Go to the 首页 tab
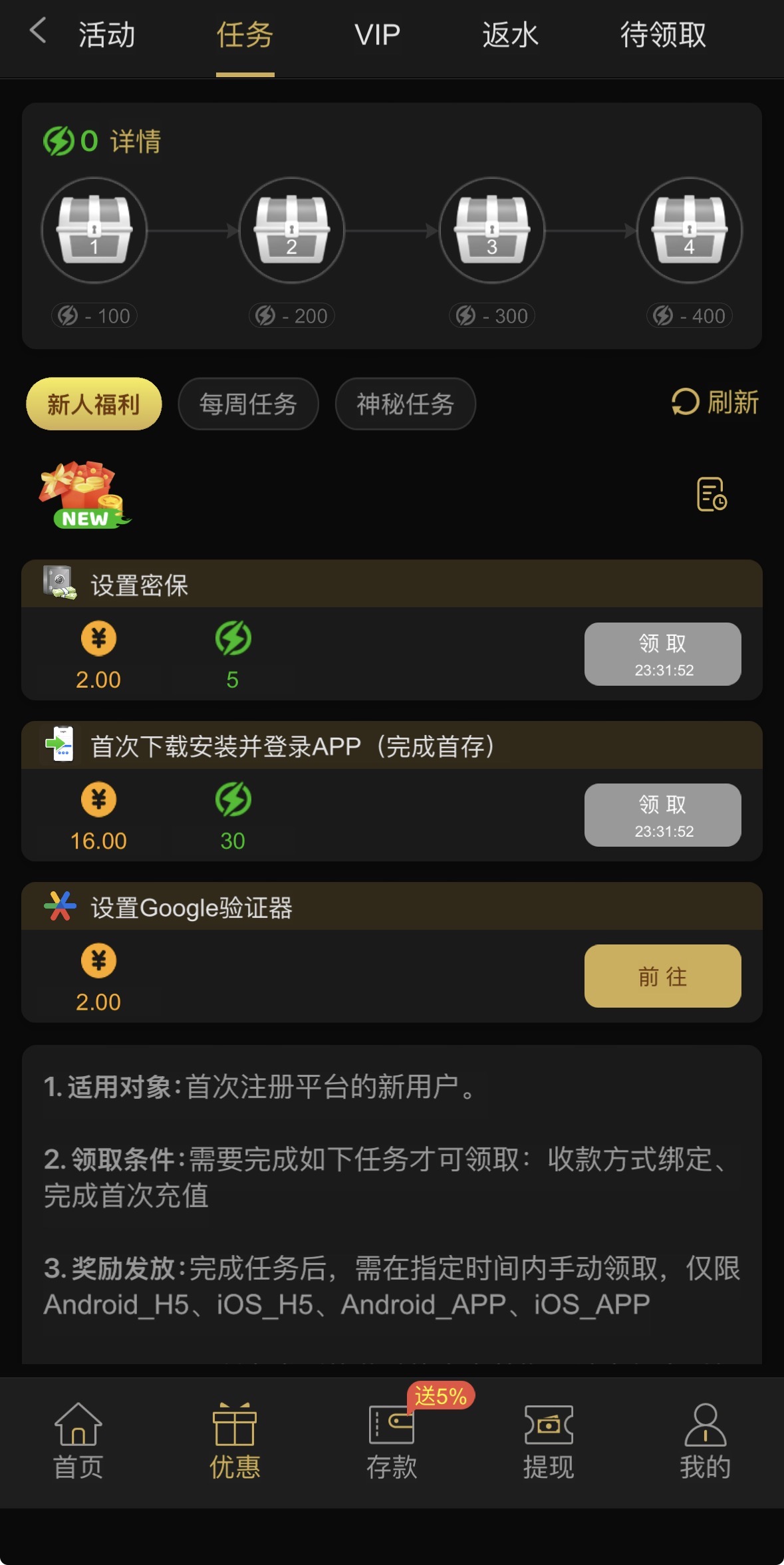 point(78,1441)
